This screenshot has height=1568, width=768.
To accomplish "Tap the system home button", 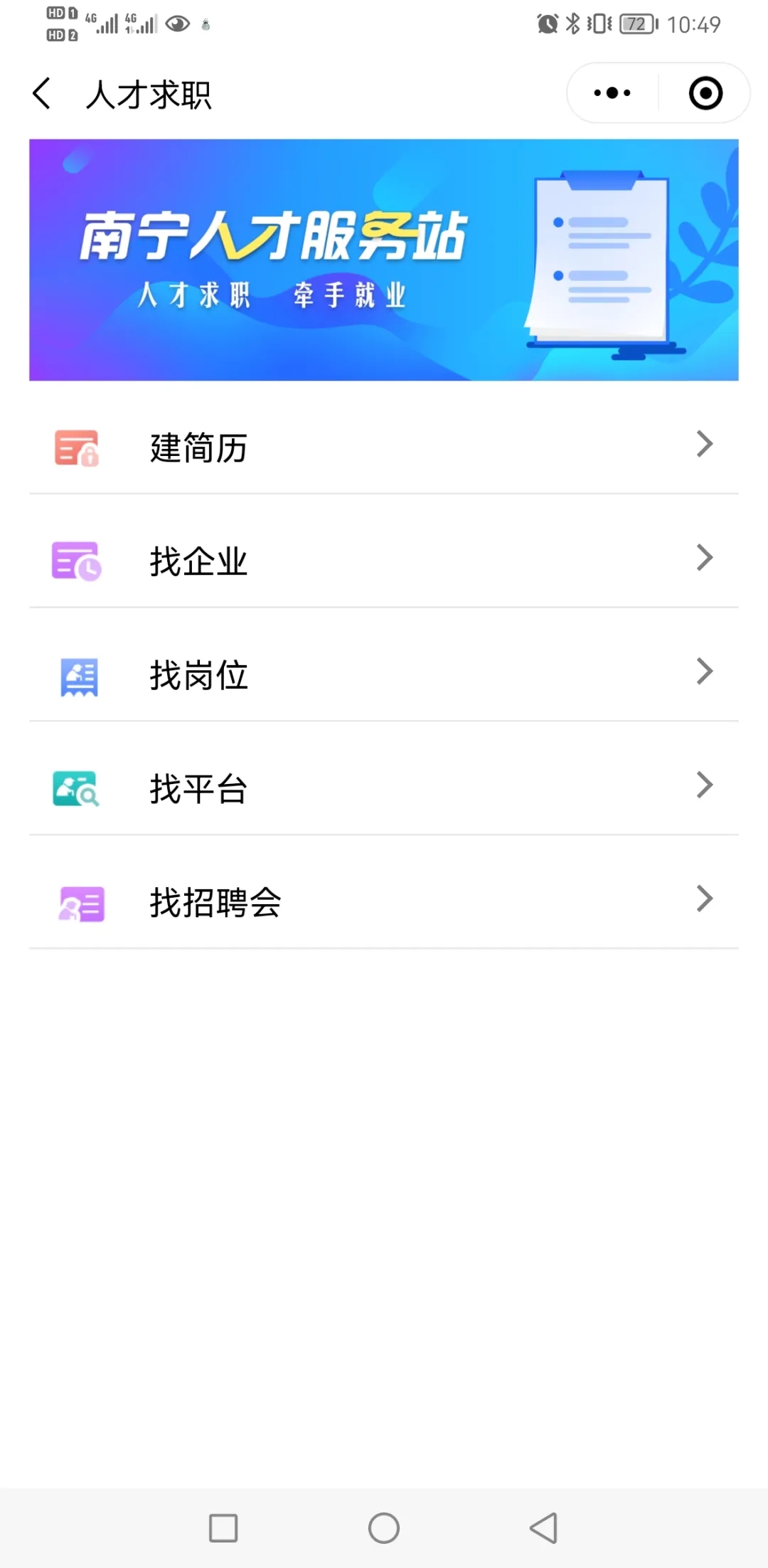I will coord(384,1527).
